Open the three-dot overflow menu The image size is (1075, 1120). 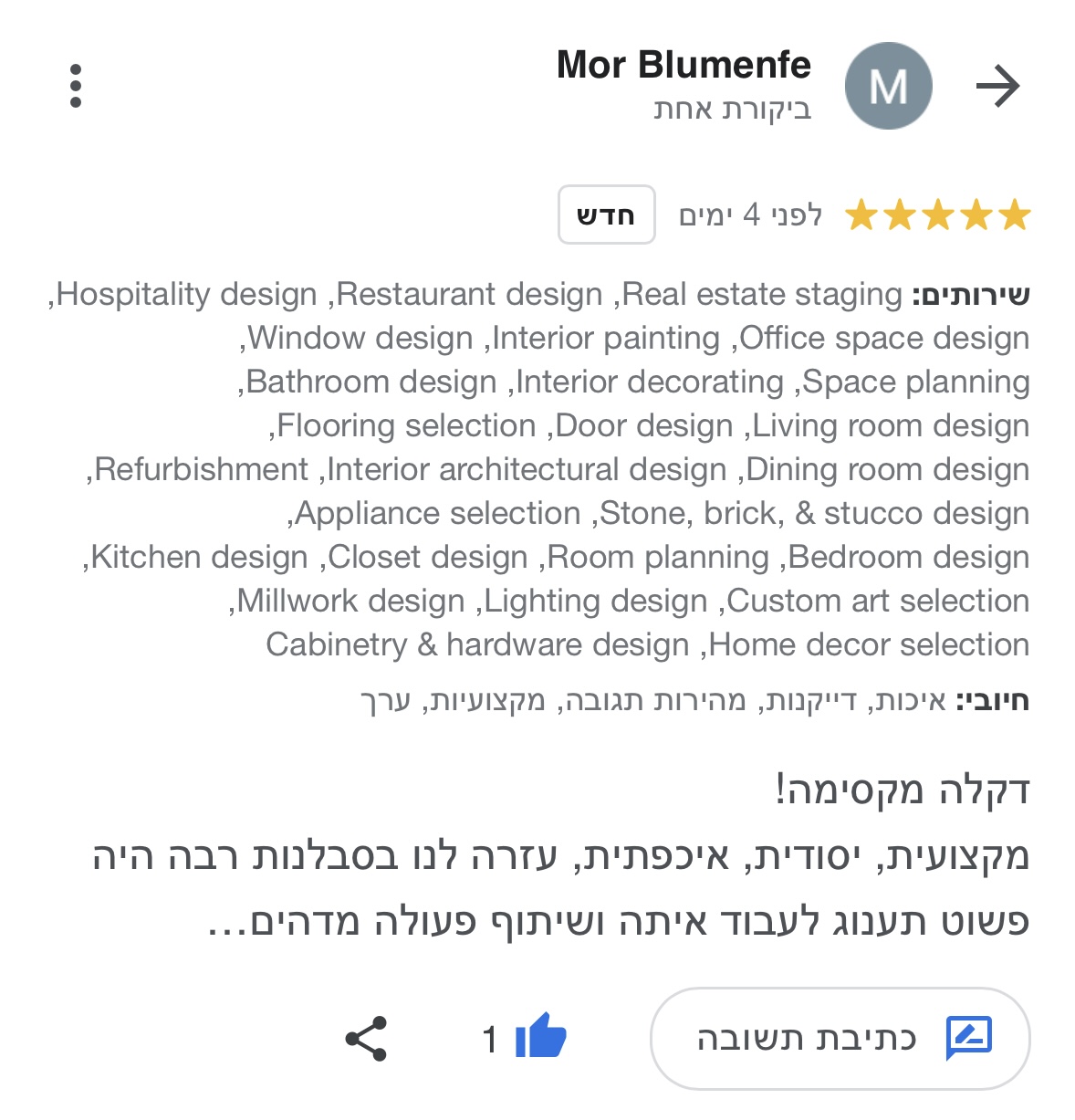pyautogui.click(x=76, y=86)
